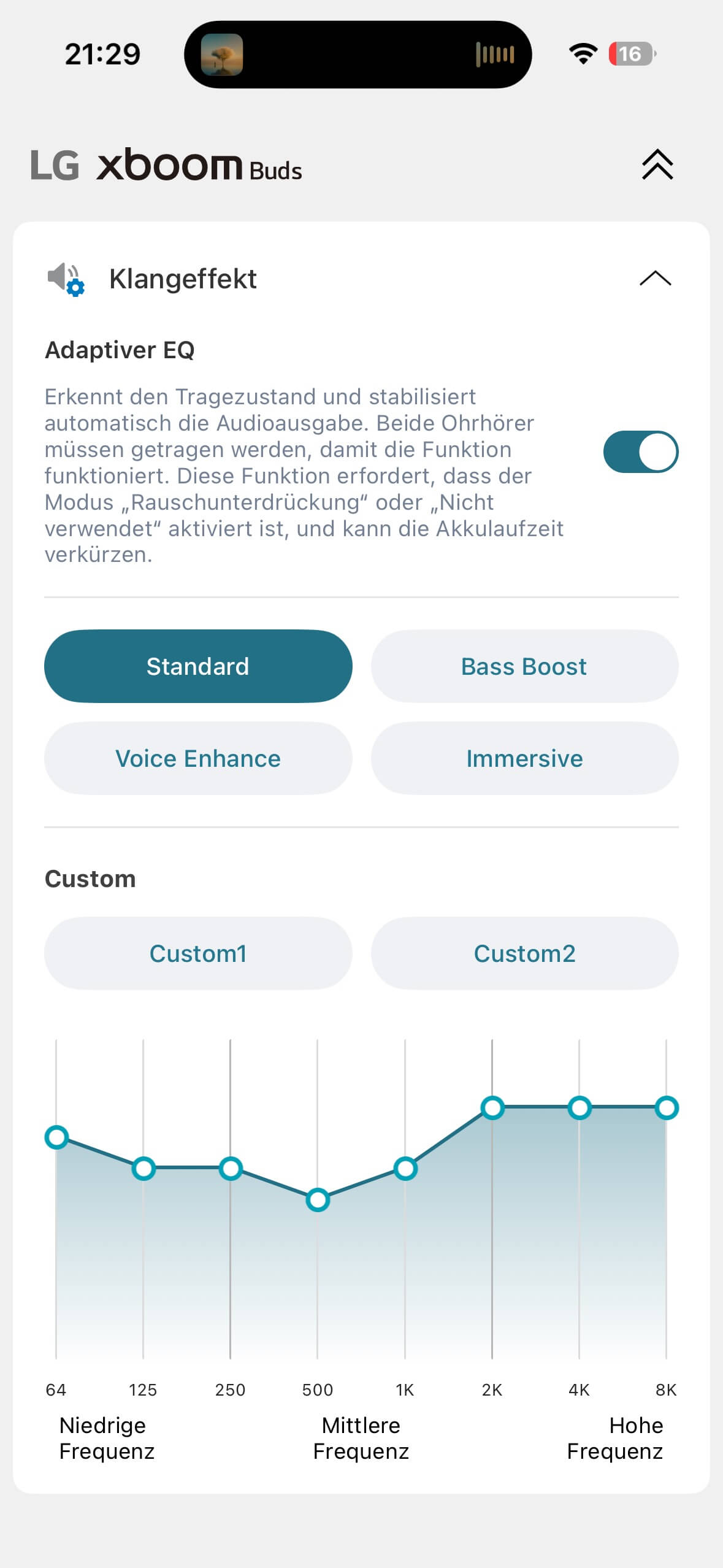This screenshot has height=1568, width=723.
Task: Tap the 64 Hz equalizer handle
Action: 56,1137
